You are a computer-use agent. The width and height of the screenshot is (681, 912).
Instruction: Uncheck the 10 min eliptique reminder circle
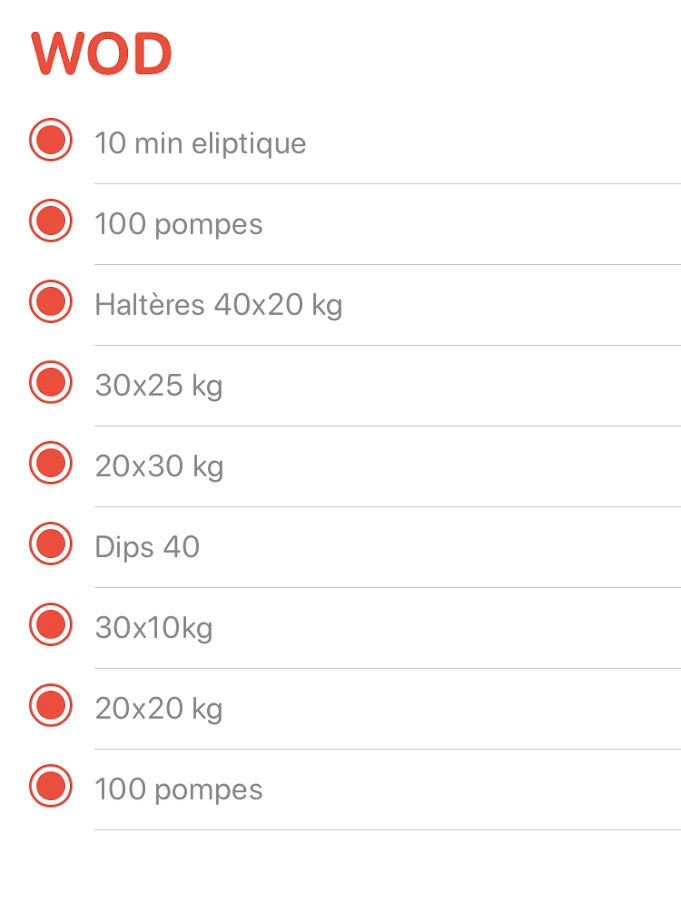[x=50, y=140]
